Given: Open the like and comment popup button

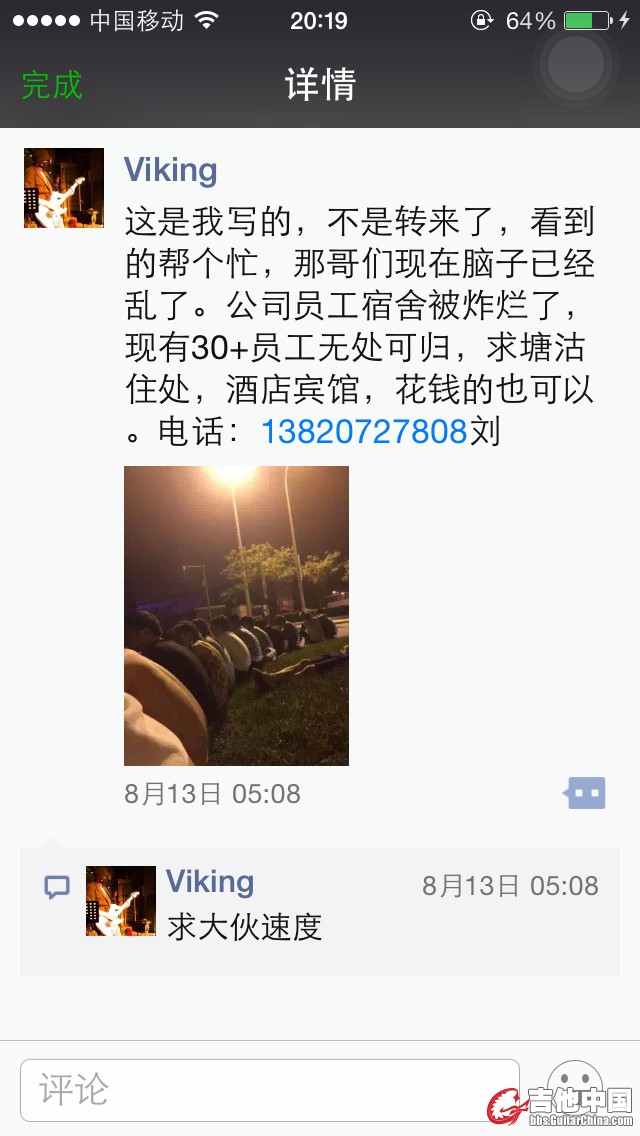Looking at the screenshot, I should [585, 793].
